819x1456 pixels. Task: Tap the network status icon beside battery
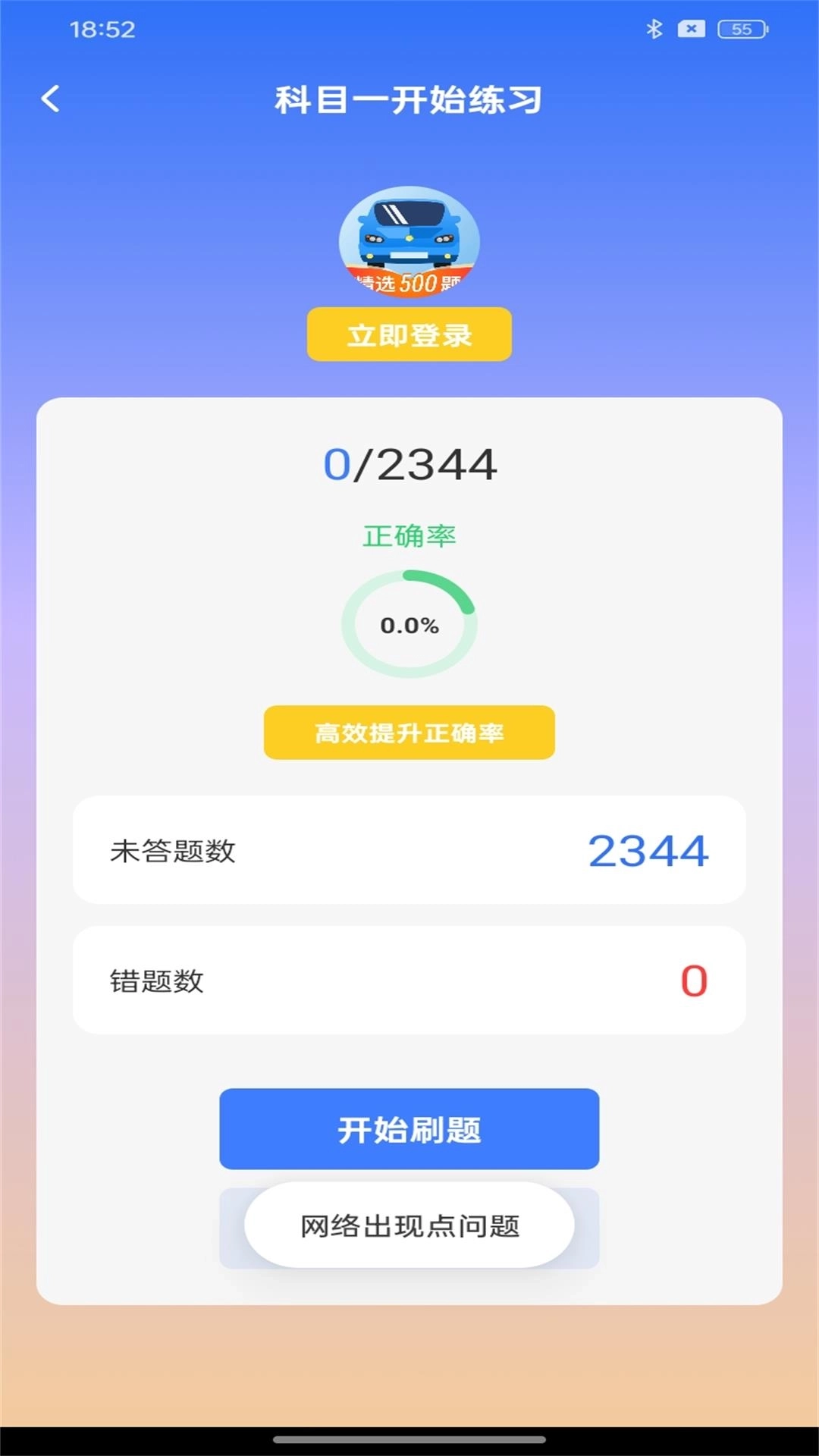click(x=690, y=29)
